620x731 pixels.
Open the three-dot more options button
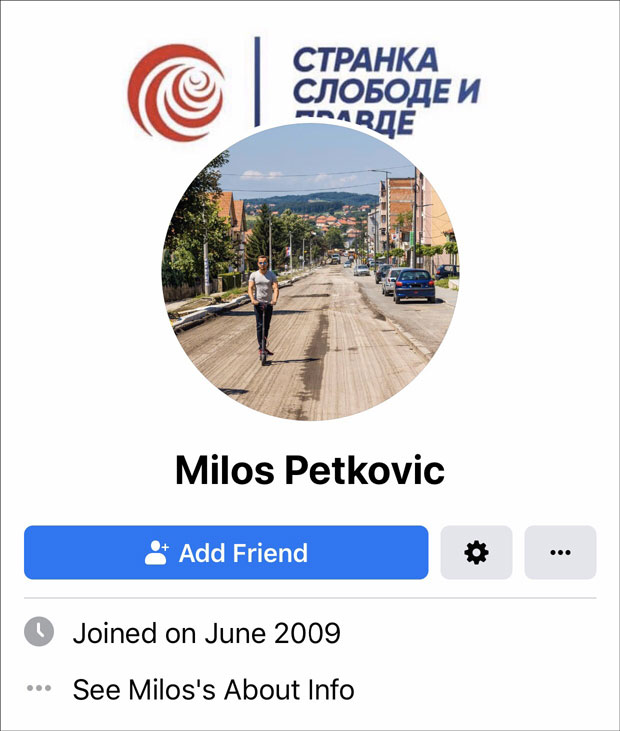[560, 553]
